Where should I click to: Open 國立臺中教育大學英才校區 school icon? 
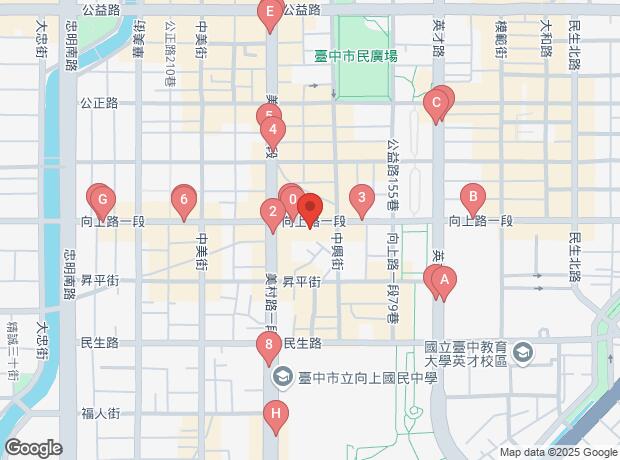pos(523,353)
